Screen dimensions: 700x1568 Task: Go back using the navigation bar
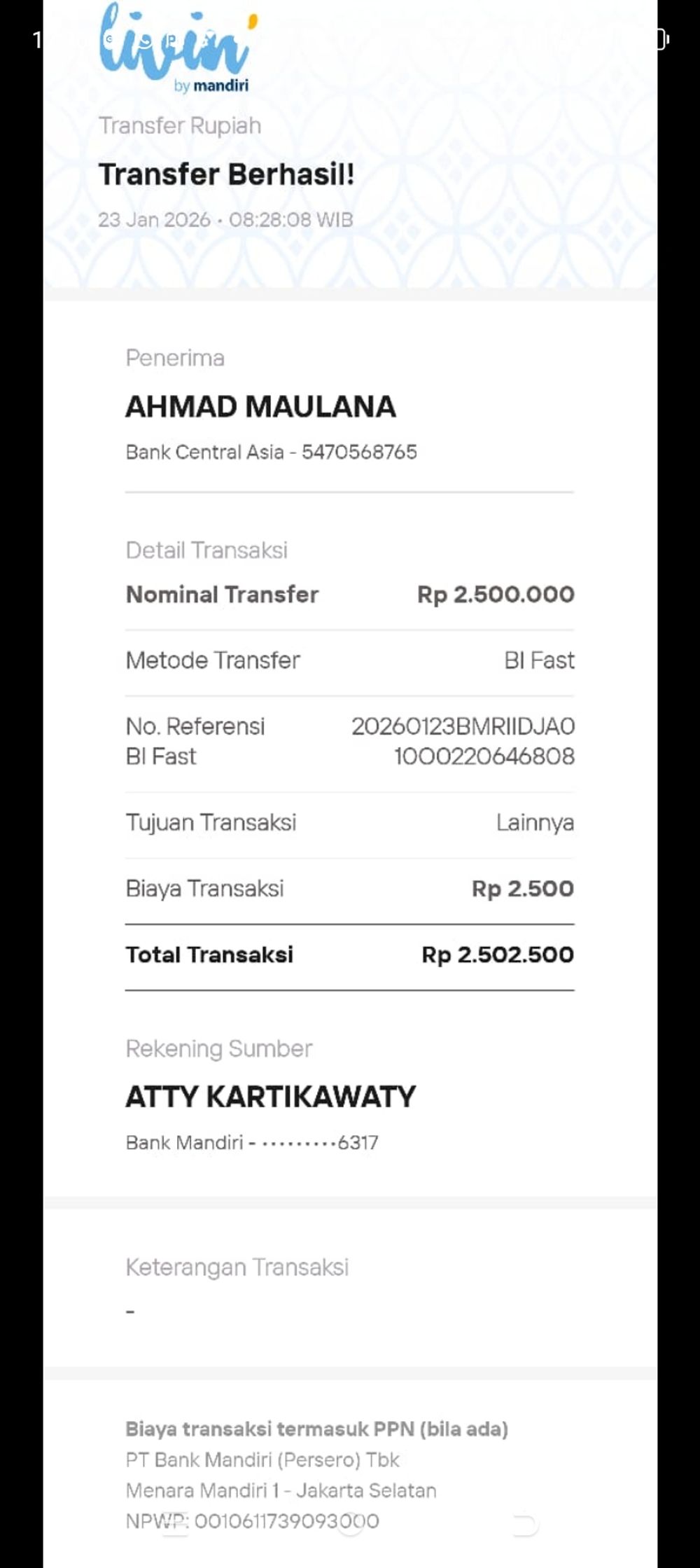(x=525, y=1525)
